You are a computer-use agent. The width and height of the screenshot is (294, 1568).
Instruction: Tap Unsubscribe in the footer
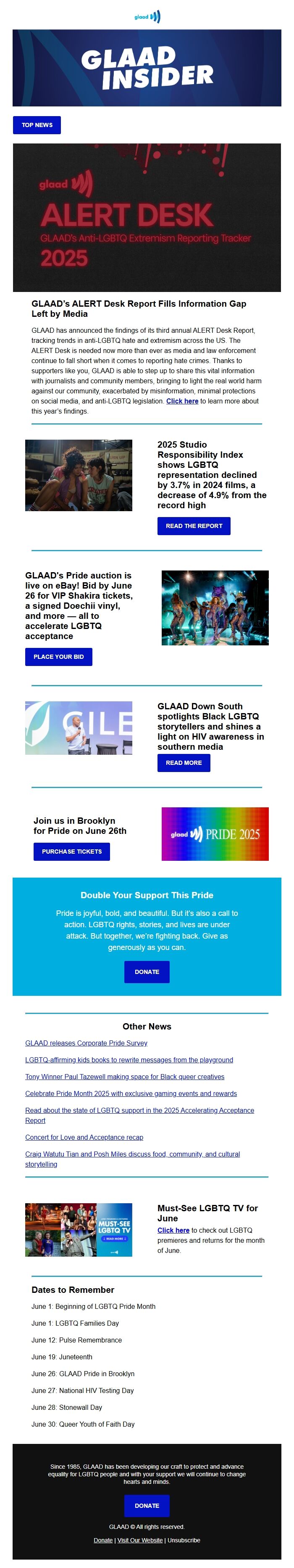(x=184, y=1541)
